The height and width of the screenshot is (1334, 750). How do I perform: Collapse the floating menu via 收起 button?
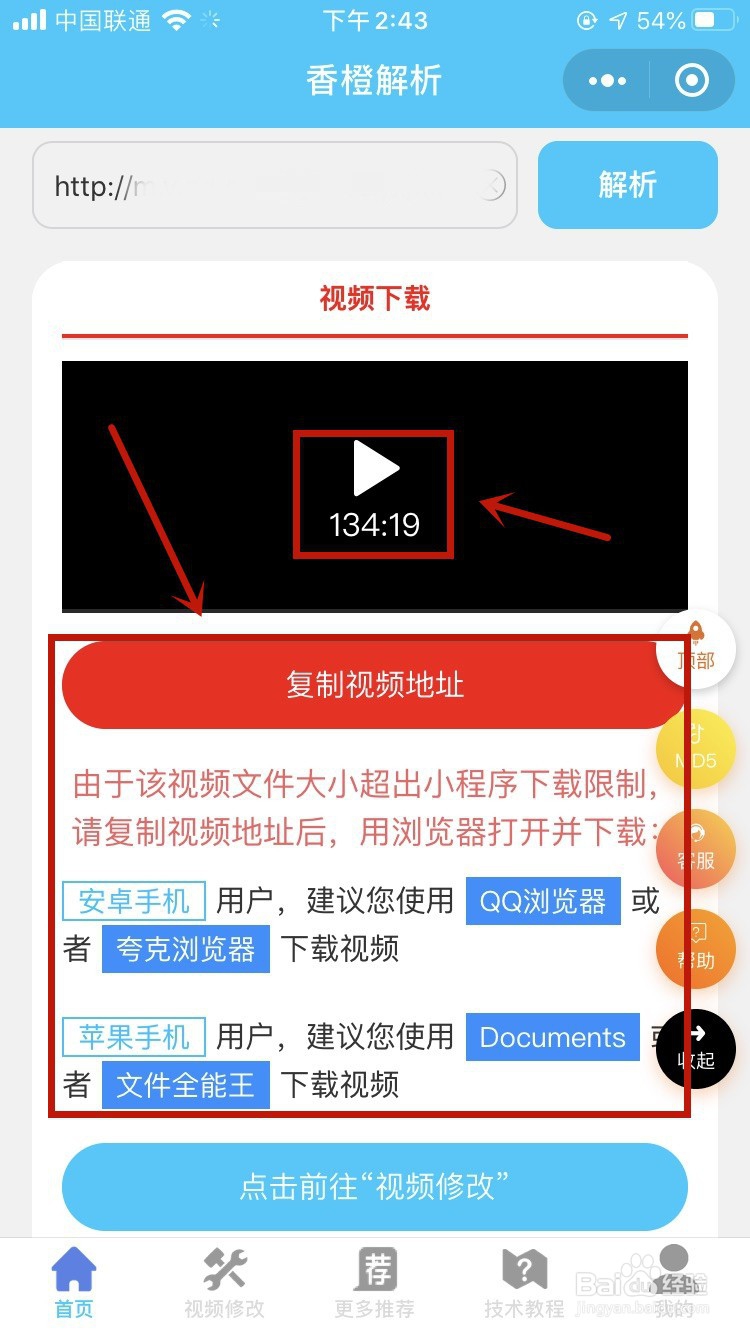(x=696, y=1048)
